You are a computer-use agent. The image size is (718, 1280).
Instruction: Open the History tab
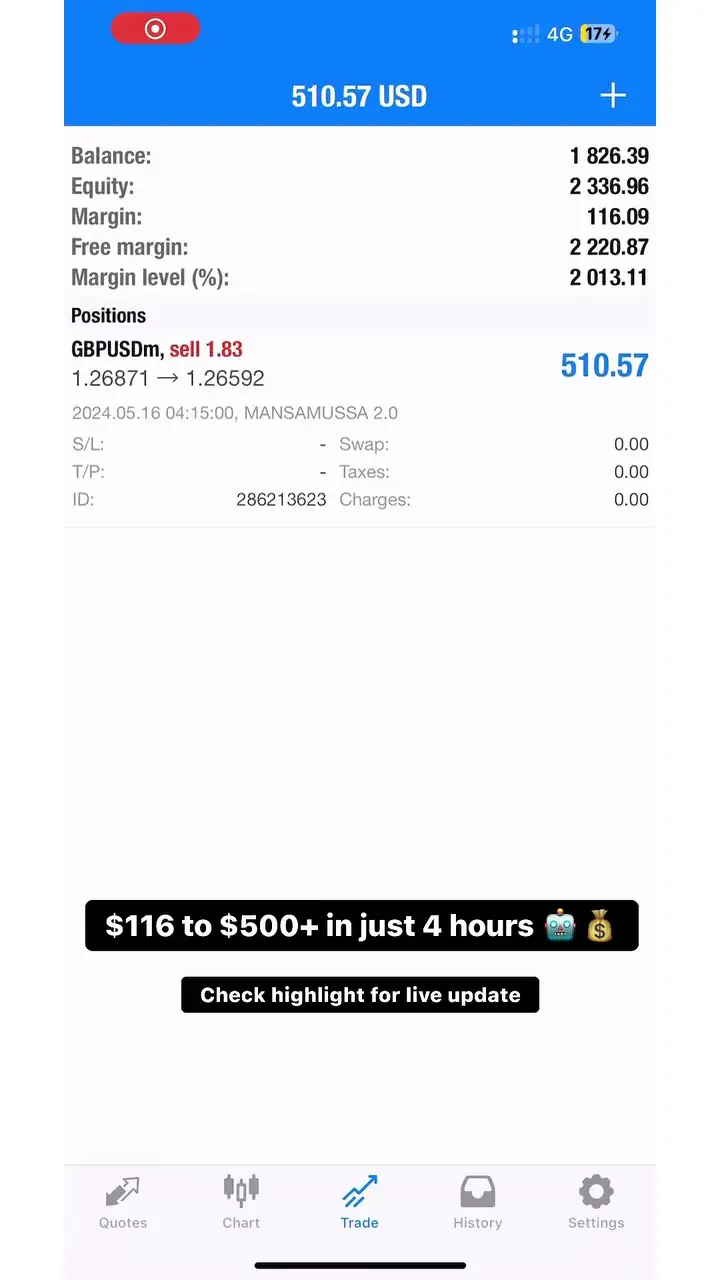click(x=477, y=1201)
